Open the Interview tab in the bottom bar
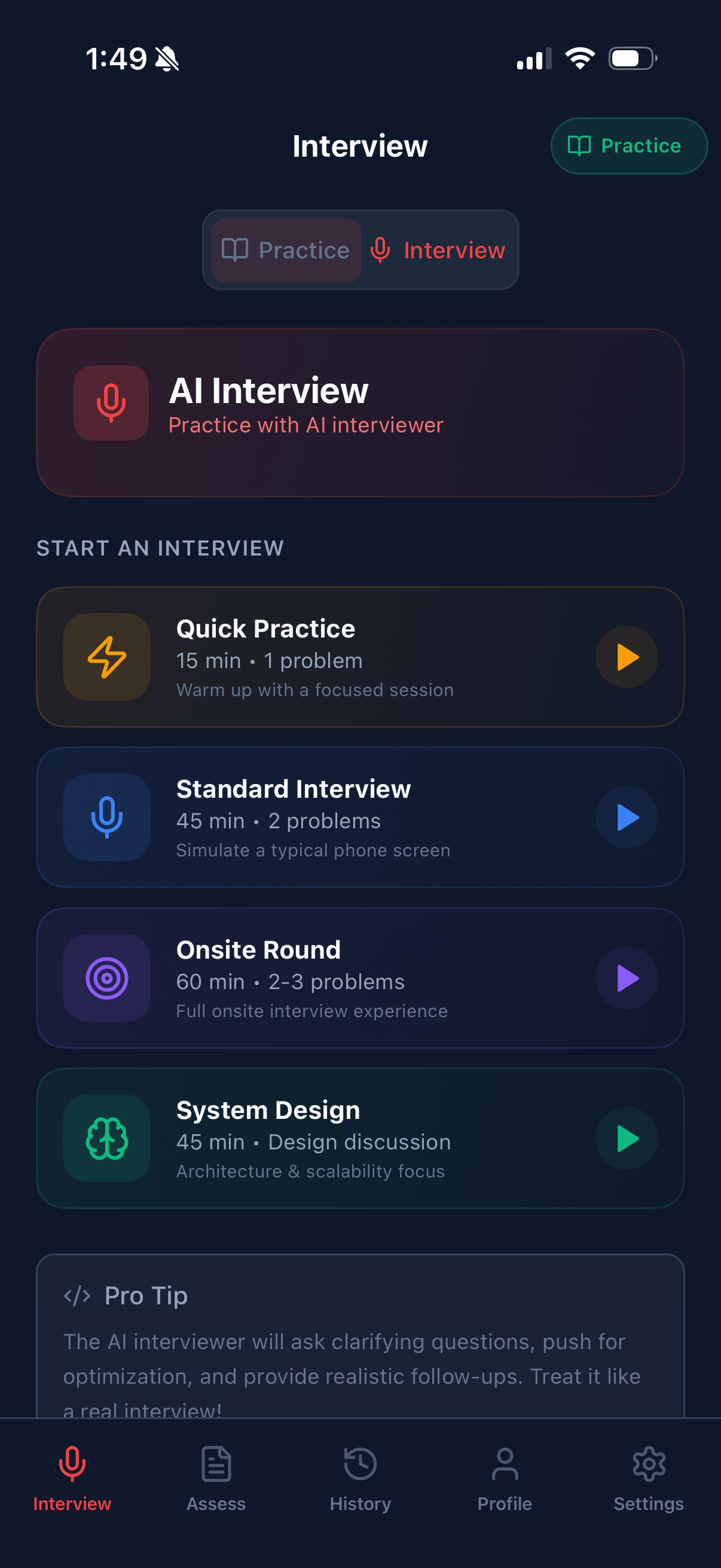This screenshot has height=1568, width=721. click(72, 1479)
